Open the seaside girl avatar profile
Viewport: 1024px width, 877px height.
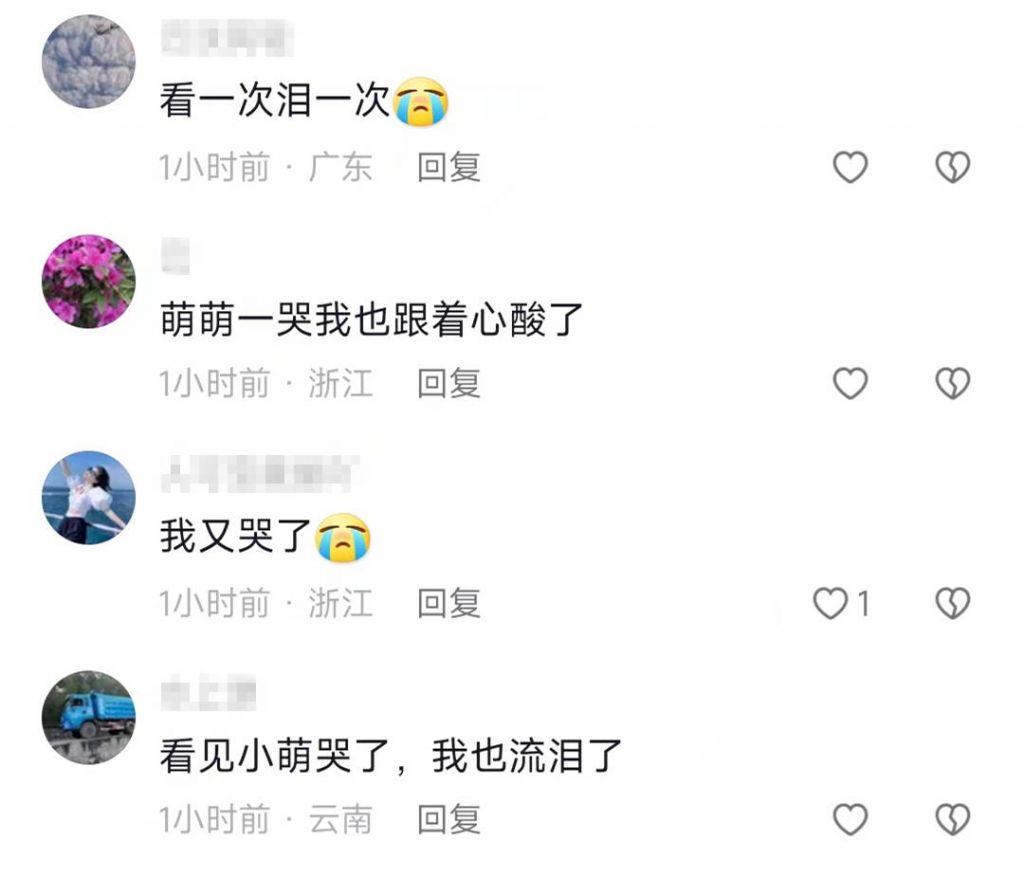88,497
